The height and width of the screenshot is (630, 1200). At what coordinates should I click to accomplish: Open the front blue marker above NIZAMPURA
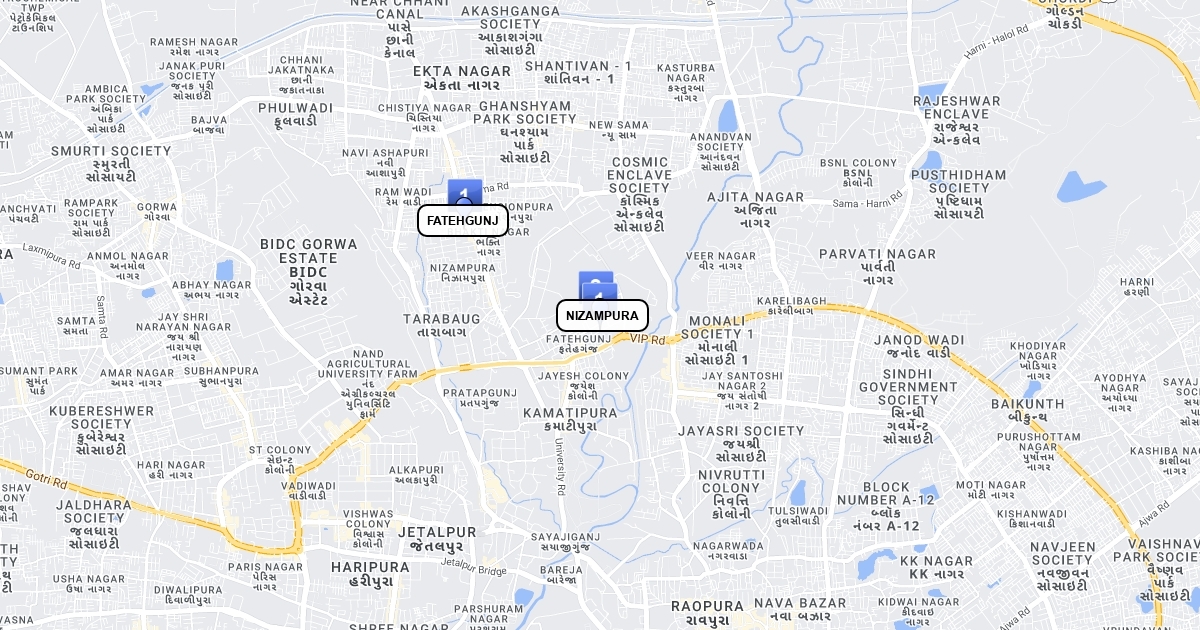tap(600, 293)
